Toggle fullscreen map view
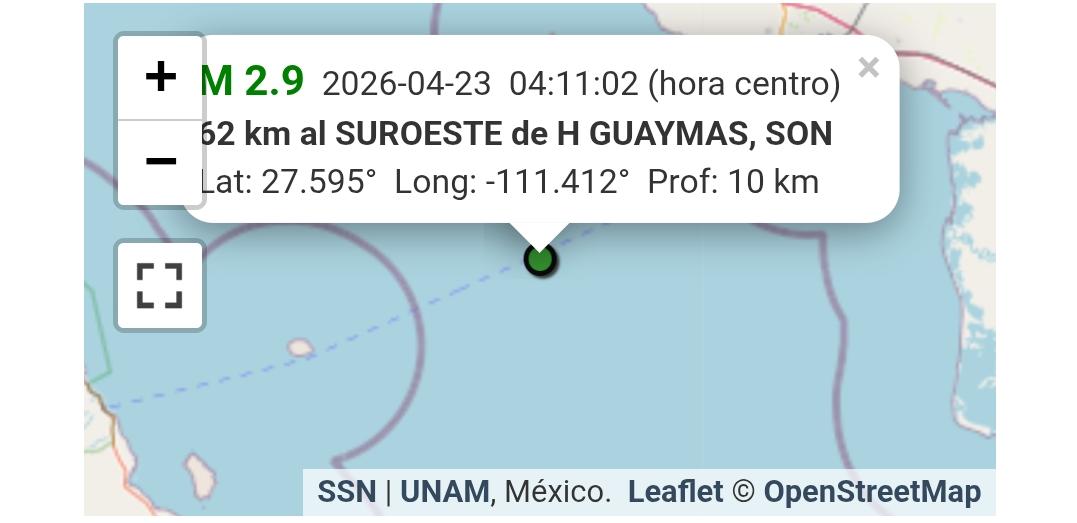The width and height of the screenshot is (1077, 523). pyautogui.click(x=160, y=286)
